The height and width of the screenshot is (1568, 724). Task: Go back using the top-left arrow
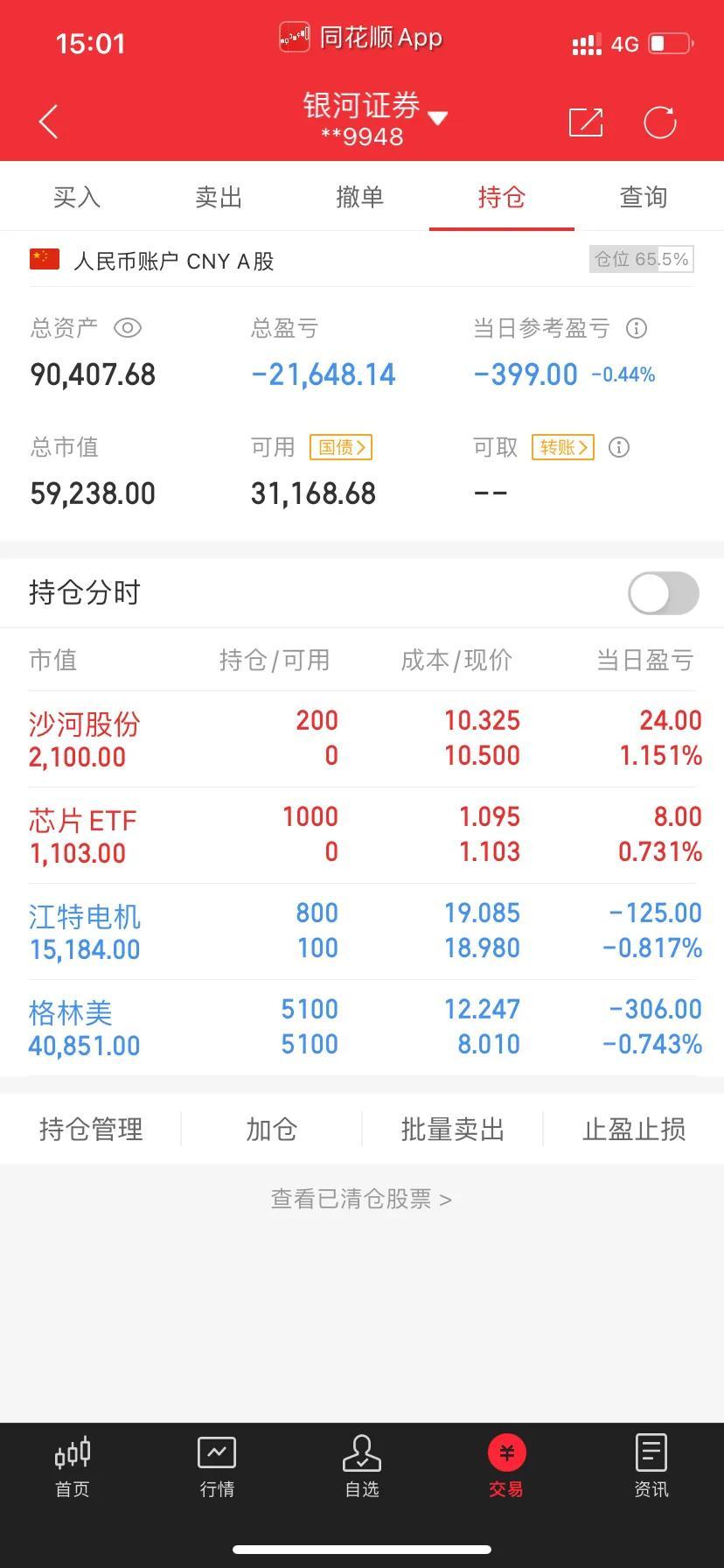point(49,122)
